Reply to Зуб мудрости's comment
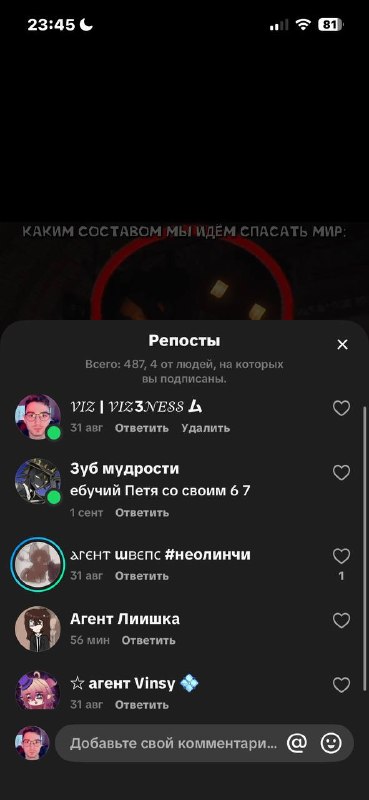This screenshot has height=800, width=369. click(142, 513)
